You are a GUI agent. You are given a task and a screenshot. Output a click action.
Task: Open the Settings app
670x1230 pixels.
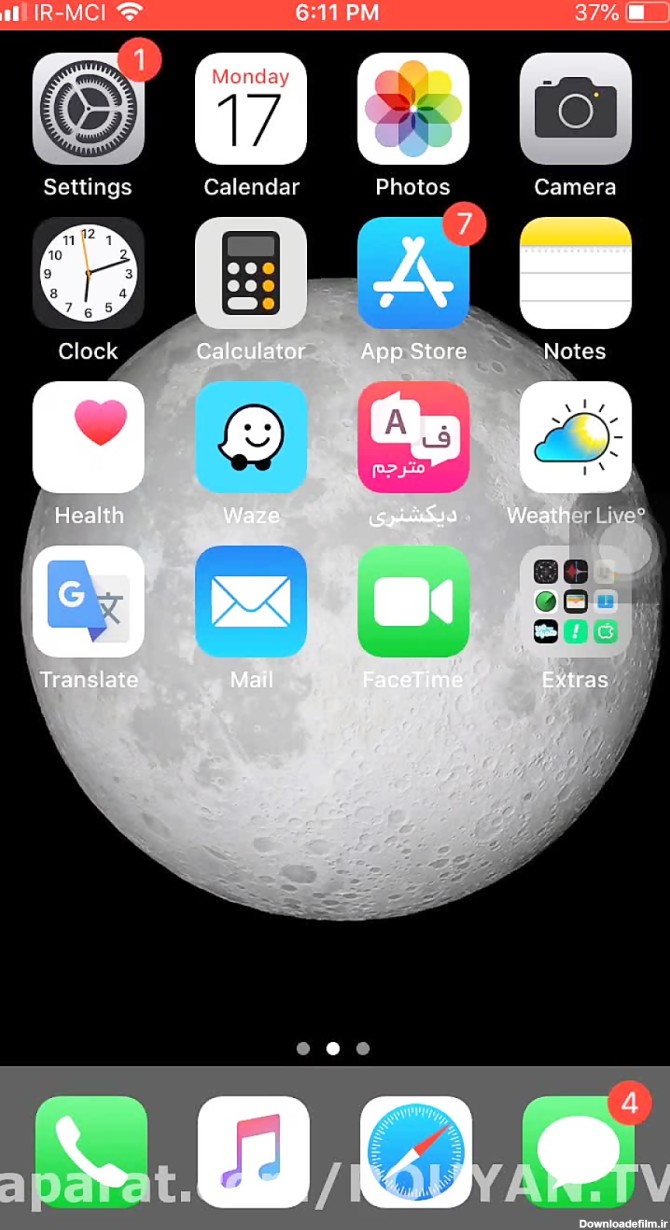tap(88, 108)
